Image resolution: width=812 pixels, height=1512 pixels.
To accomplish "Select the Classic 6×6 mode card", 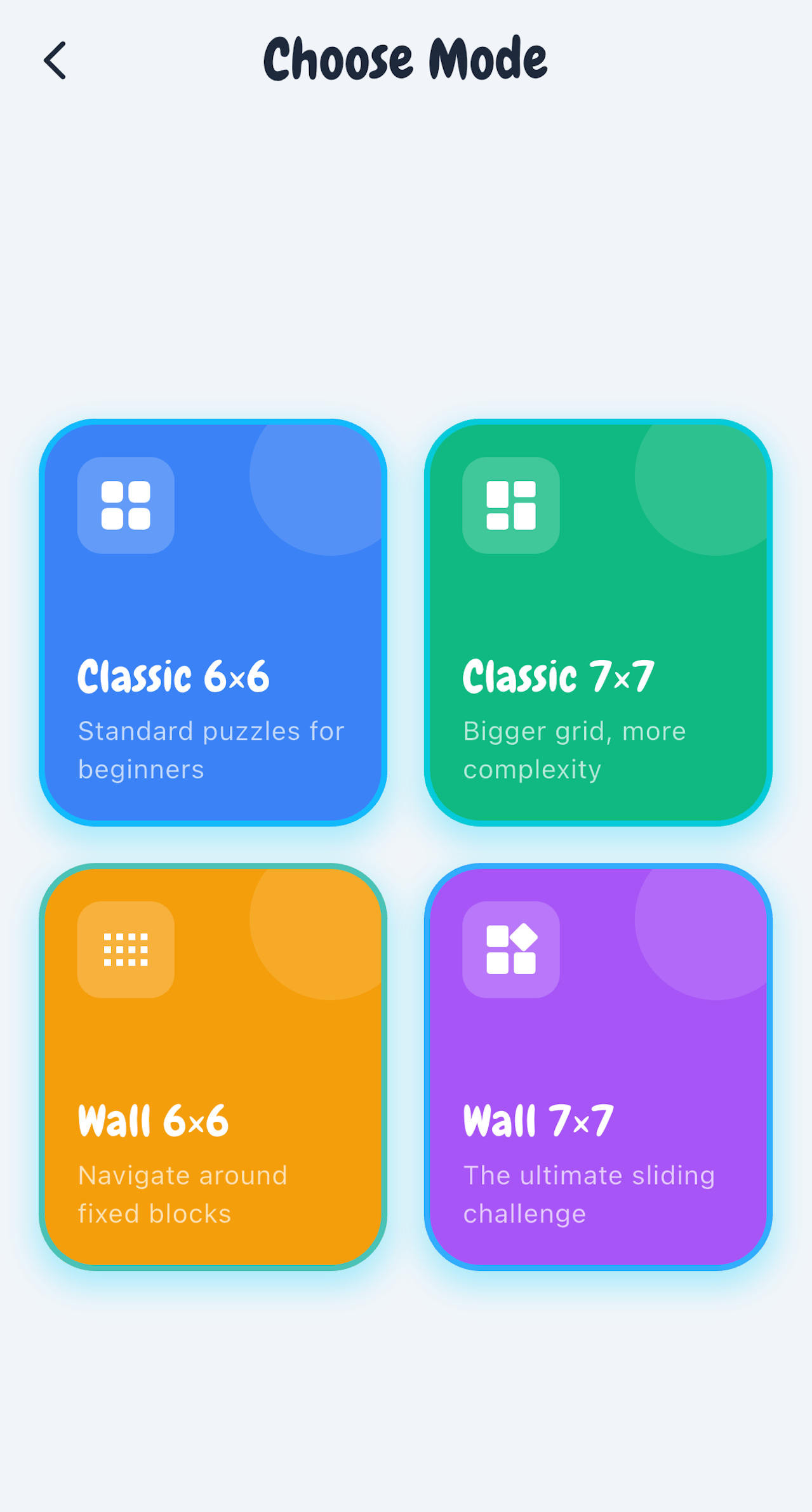I will click(x=213, y=622).
